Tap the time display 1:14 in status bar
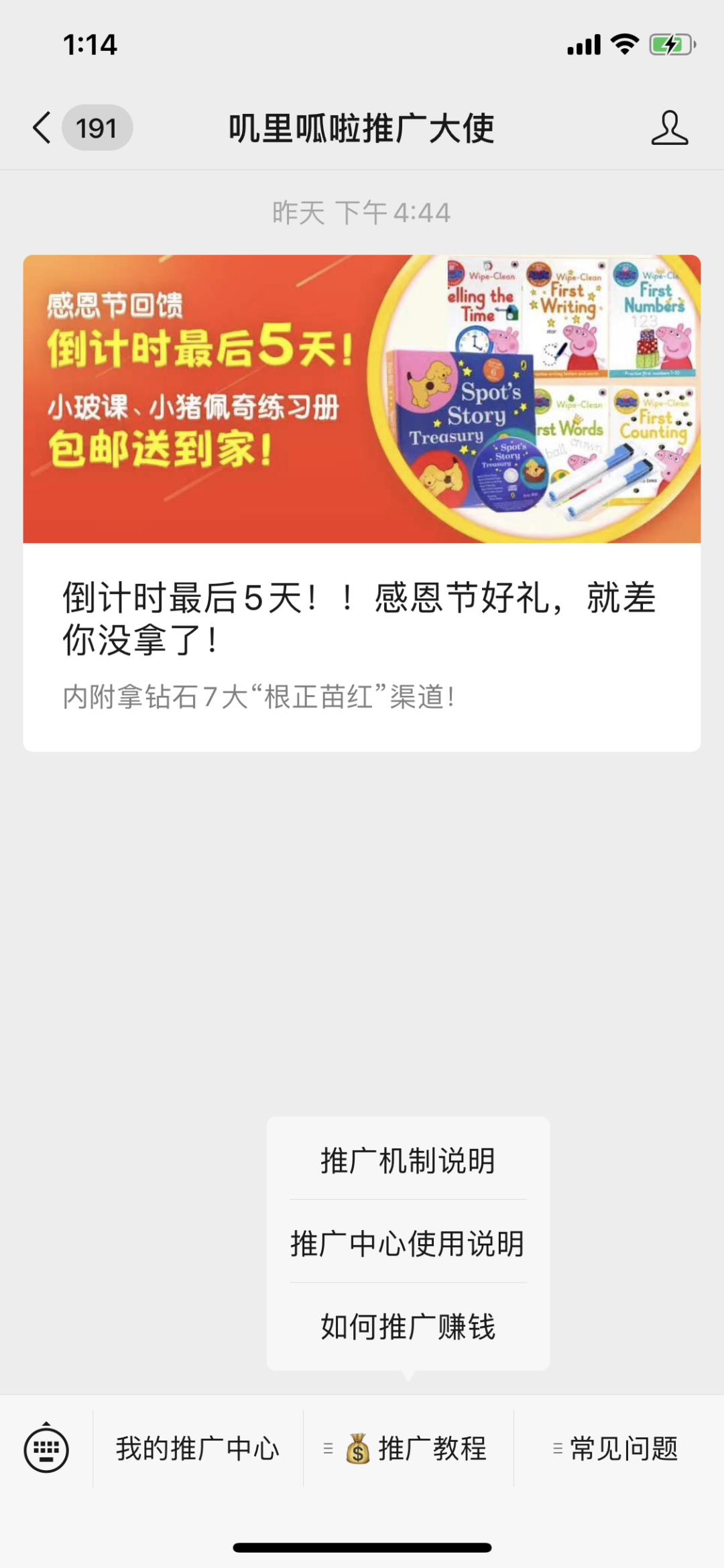724x1568 pixels. (88, 44)
